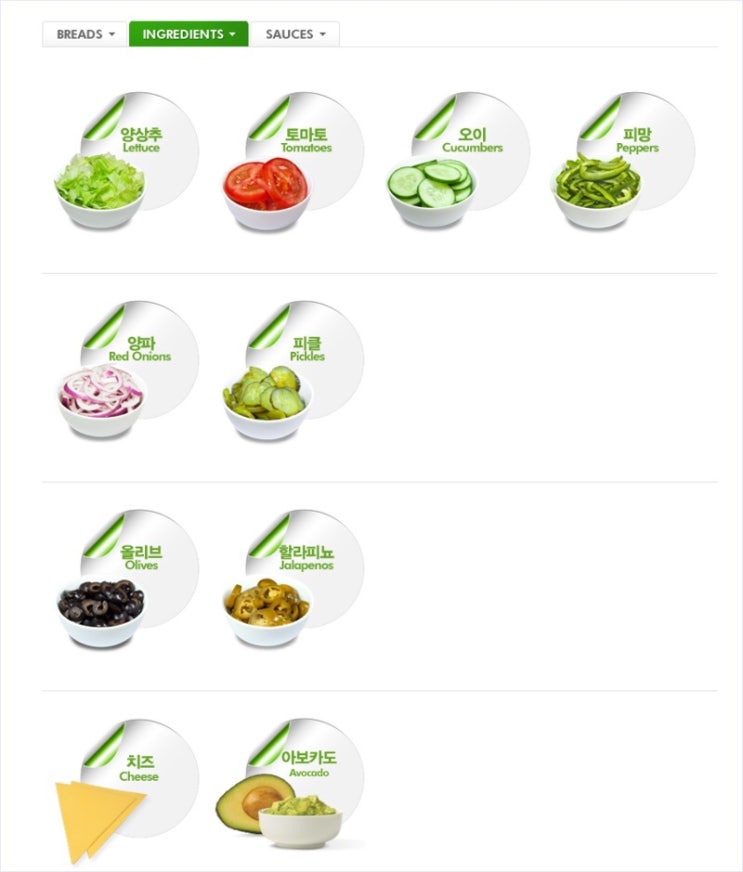Viewport: 743px width, 872px height.
Task: Select the Avocado ingredient tile
Action: point(293,789)
